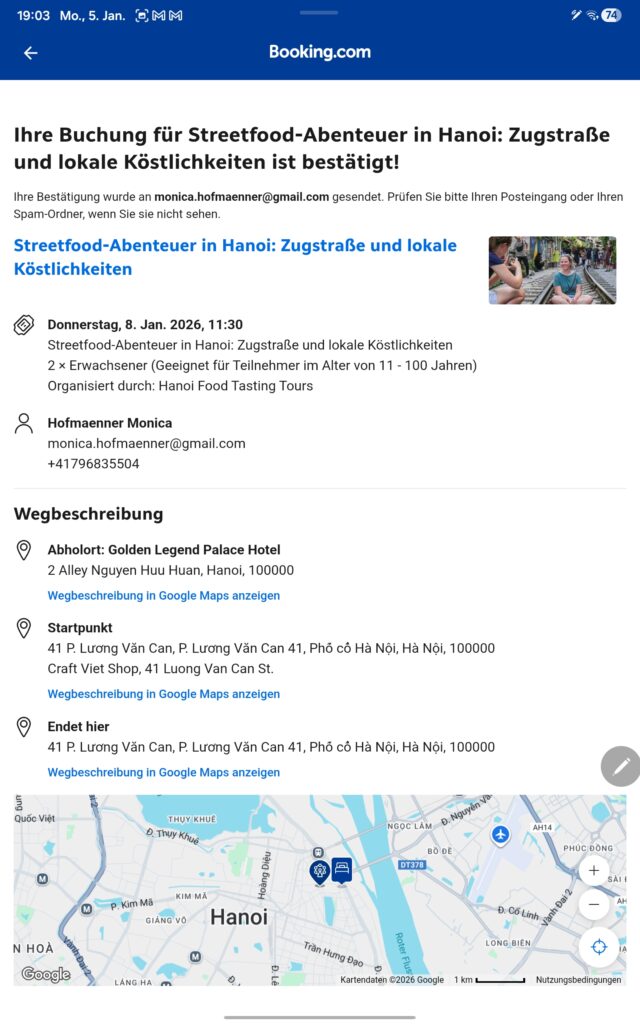Show Startpunkt directions in Google Maps

[164, 694]
